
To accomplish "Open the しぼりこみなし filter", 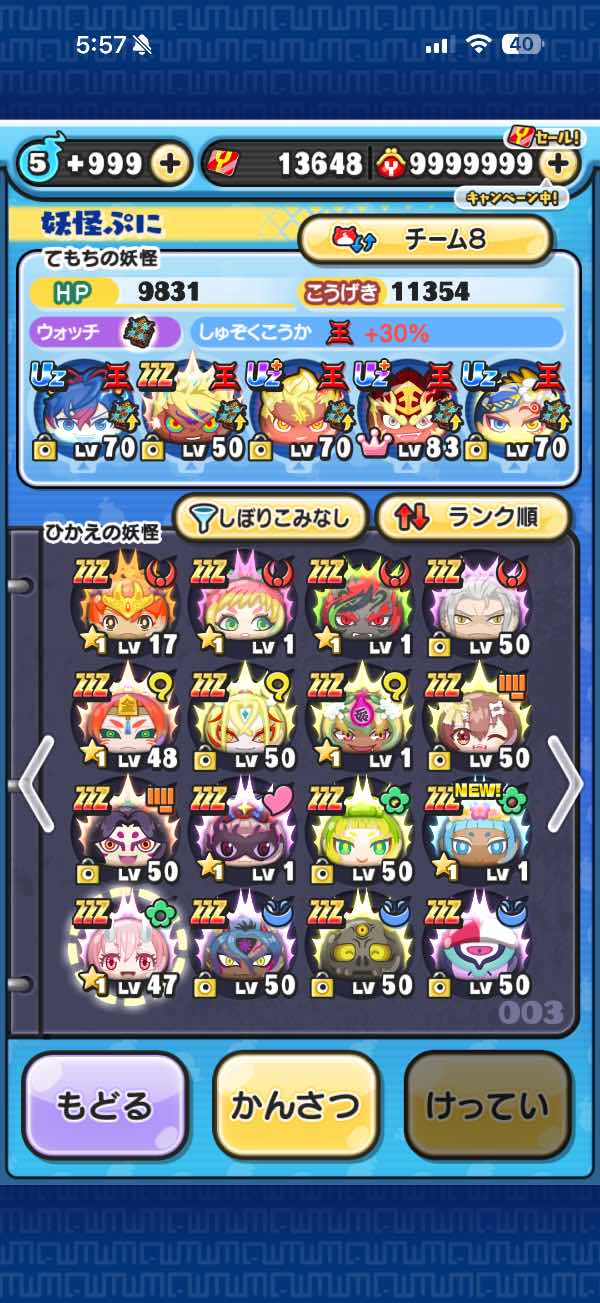I will click(x=272, y=517).
